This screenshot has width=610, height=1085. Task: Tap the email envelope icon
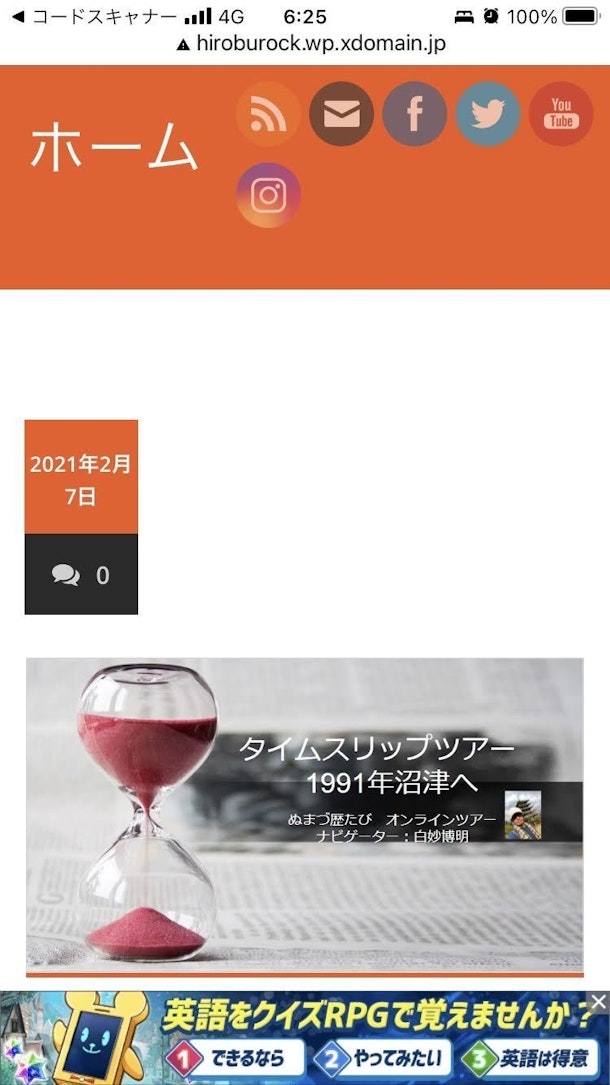pyautogui.click(x=341, y=114)
